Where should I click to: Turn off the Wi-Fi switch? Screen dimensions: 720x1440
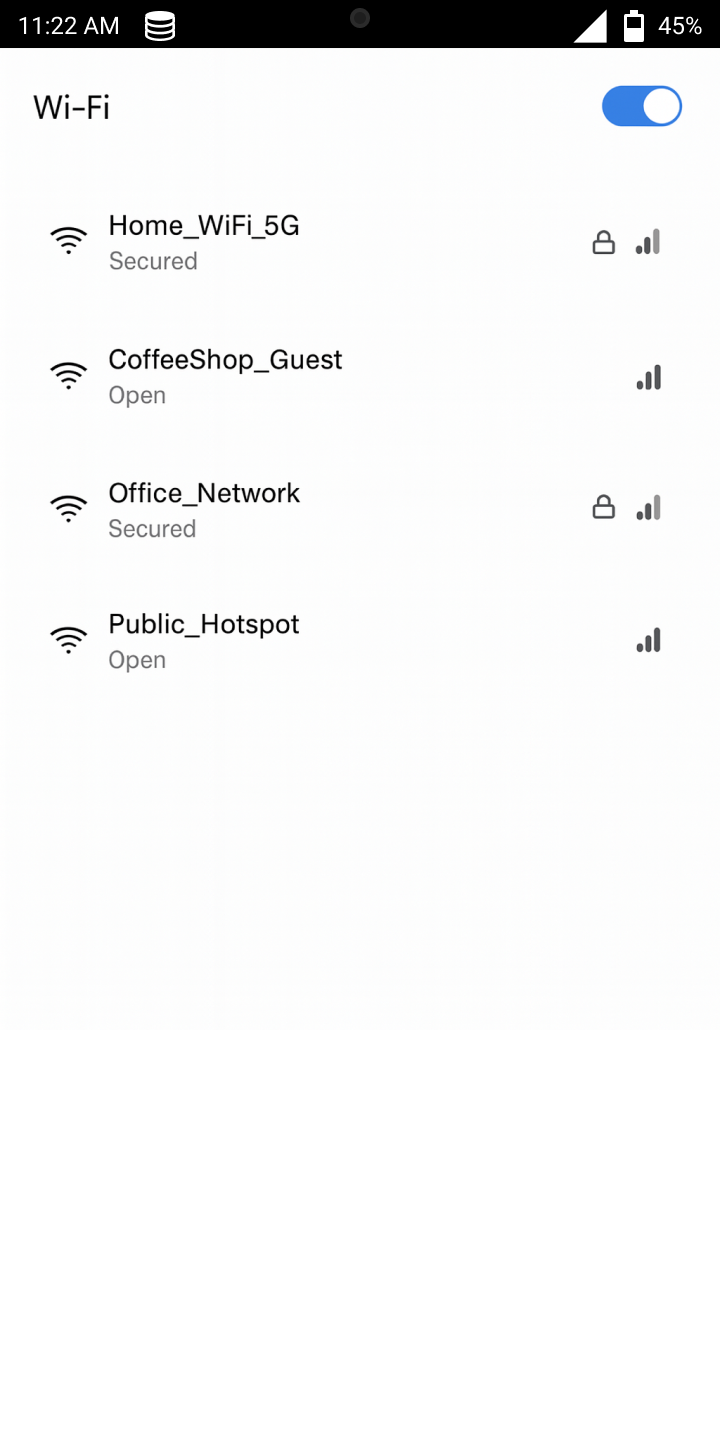(x=641, y=107)
